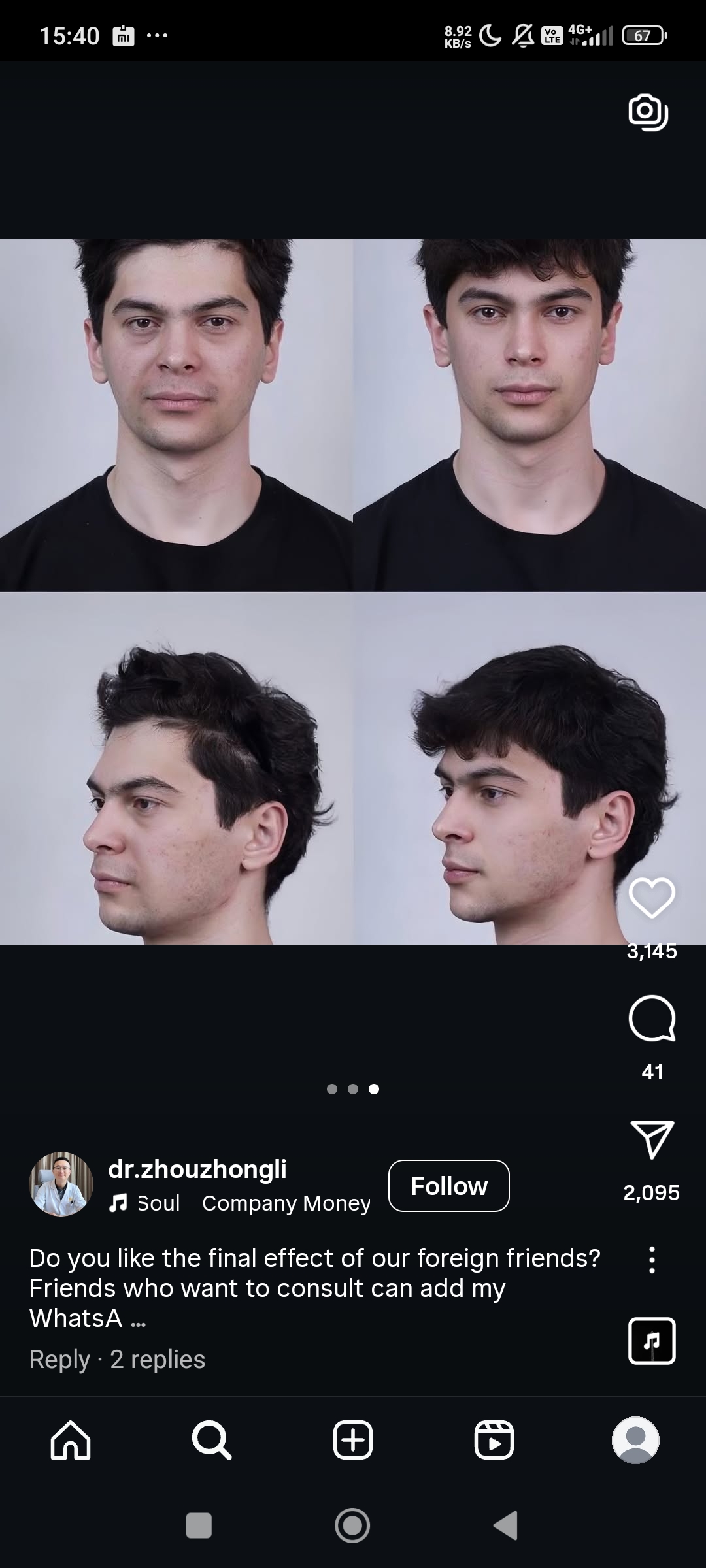Switch to the Search tab
This screenshot has height=1568, width=706.
click(212, 1440)
